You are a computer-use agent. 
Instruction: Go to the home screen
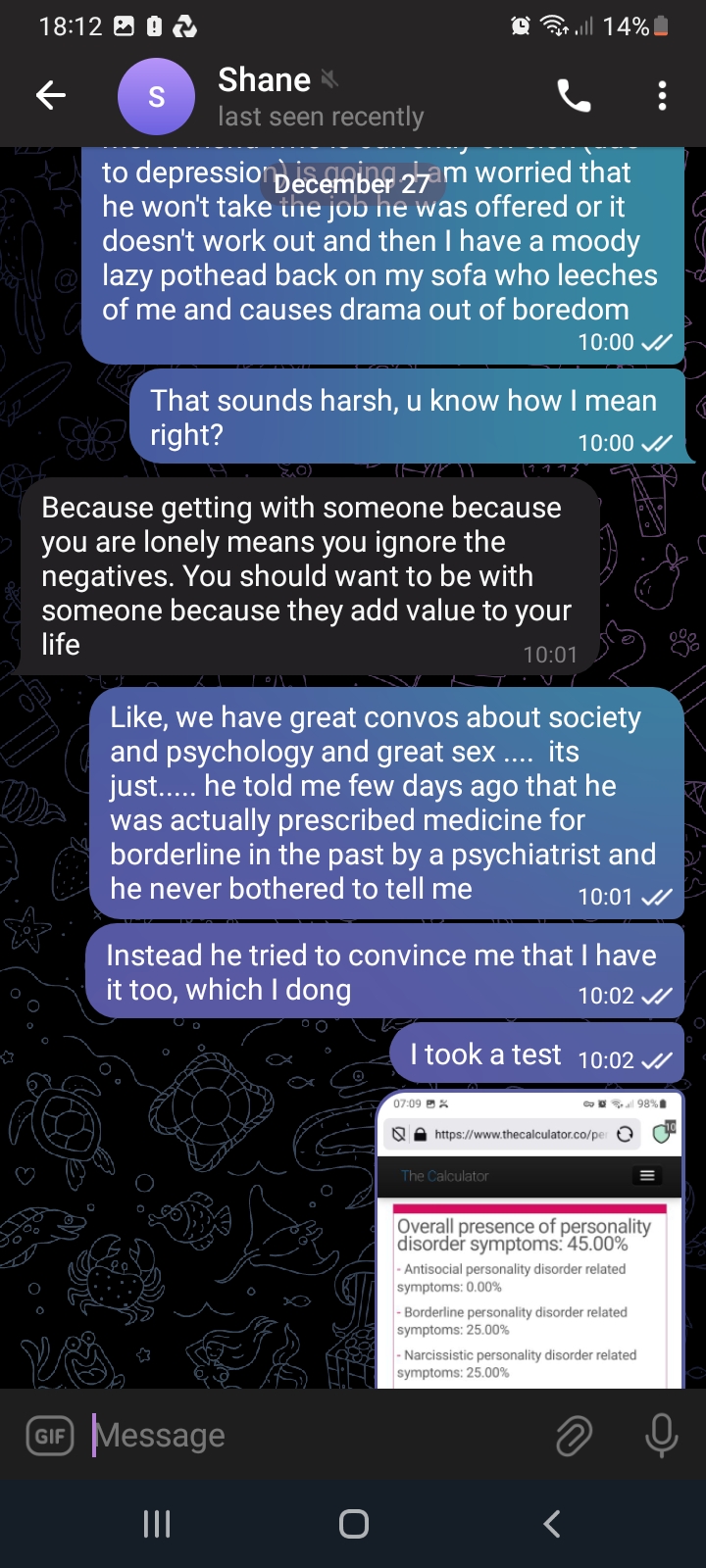tap(353, 1524)
